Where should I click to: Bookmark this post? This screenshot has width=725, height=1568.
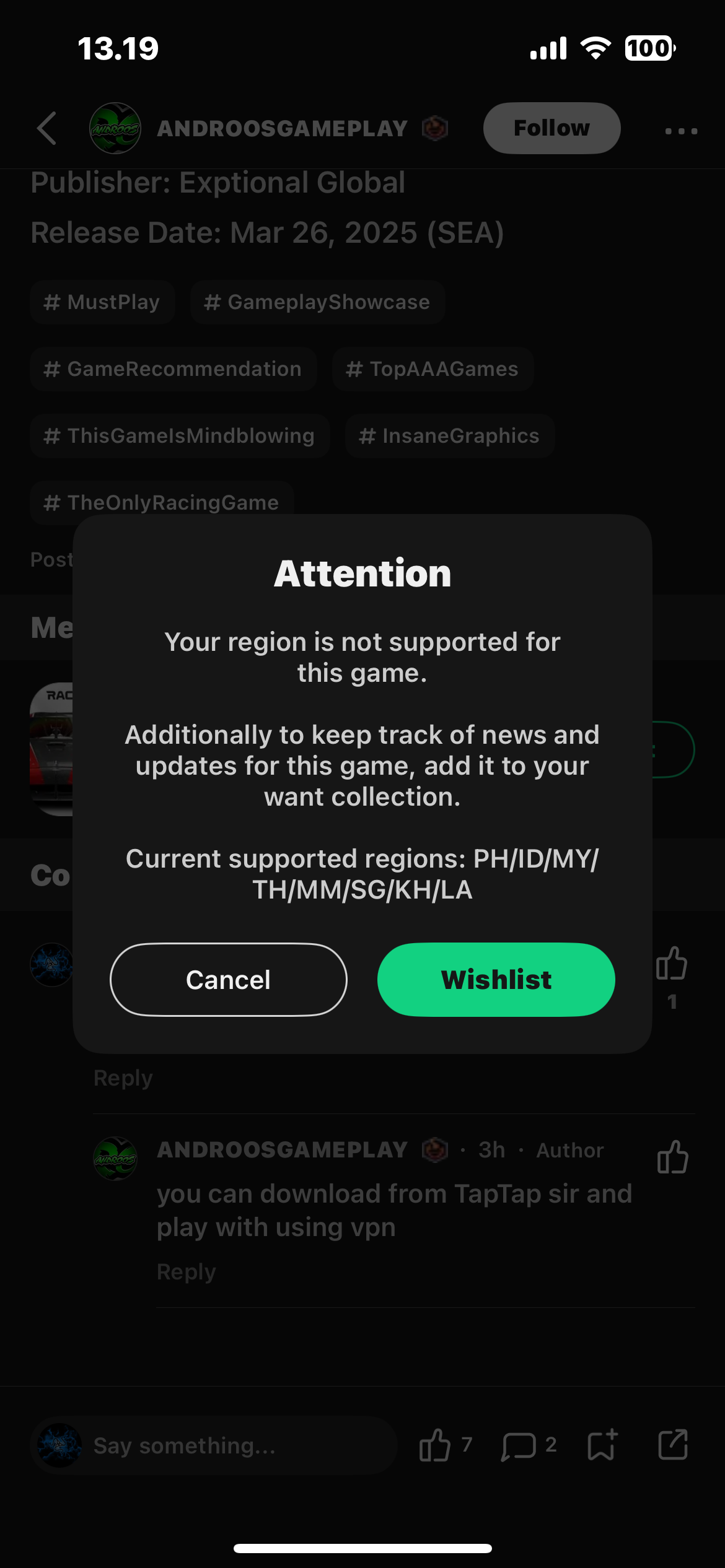click(602, 1445)
